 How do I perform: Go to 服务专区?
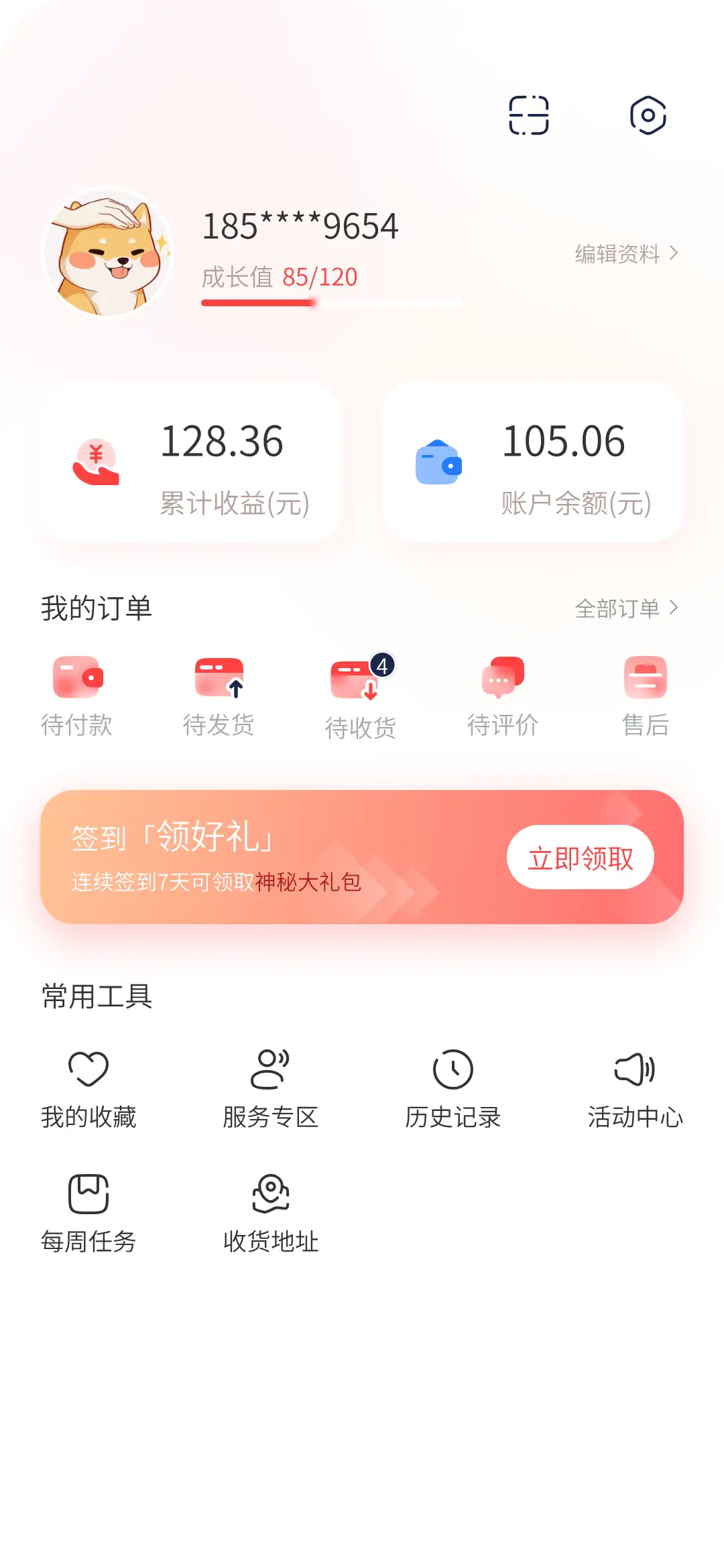tap(270, 1089)
